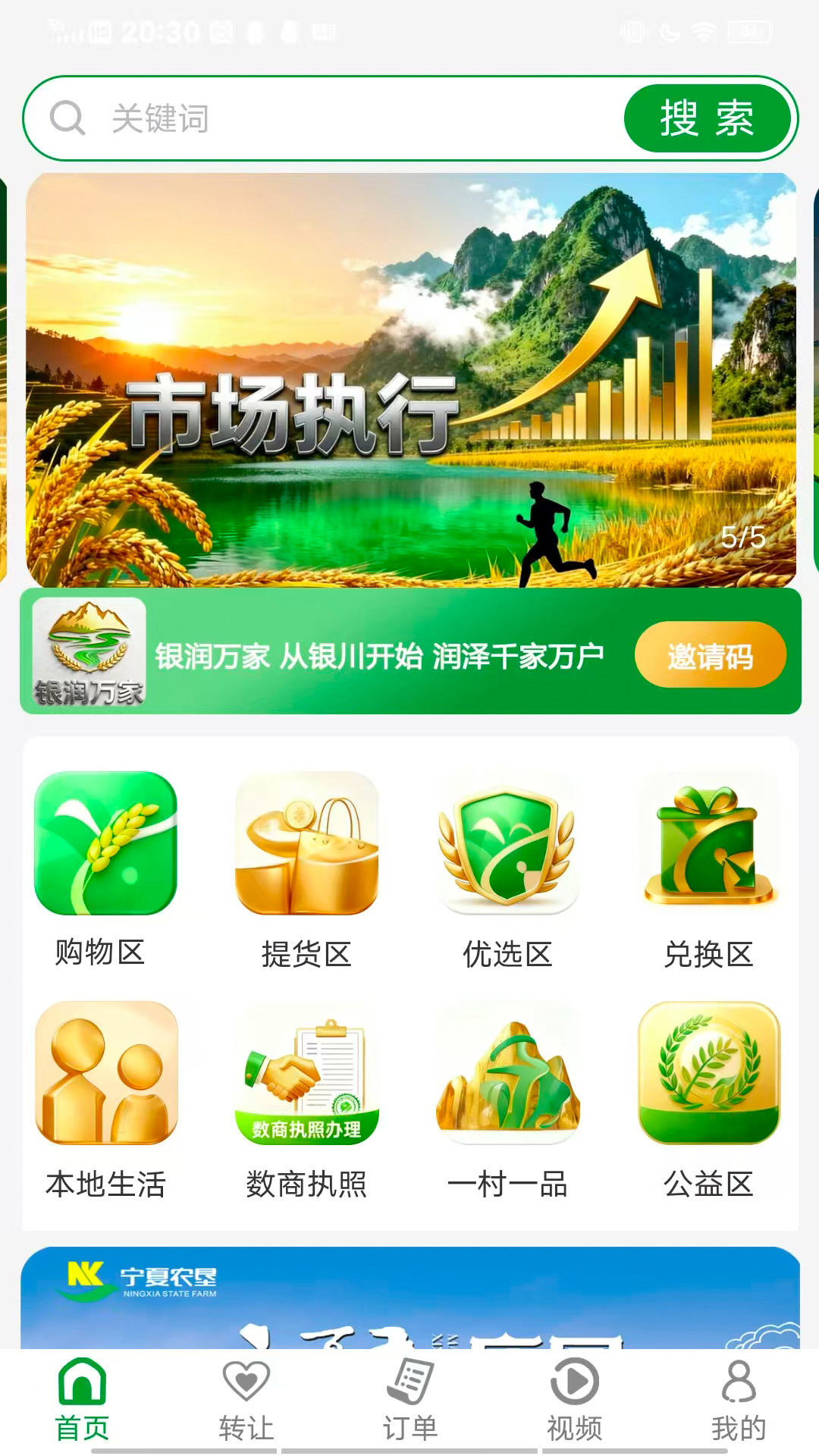The image size is (819, 1456).
Task: Tap the green 搜索 button
Action: [707, 119]
